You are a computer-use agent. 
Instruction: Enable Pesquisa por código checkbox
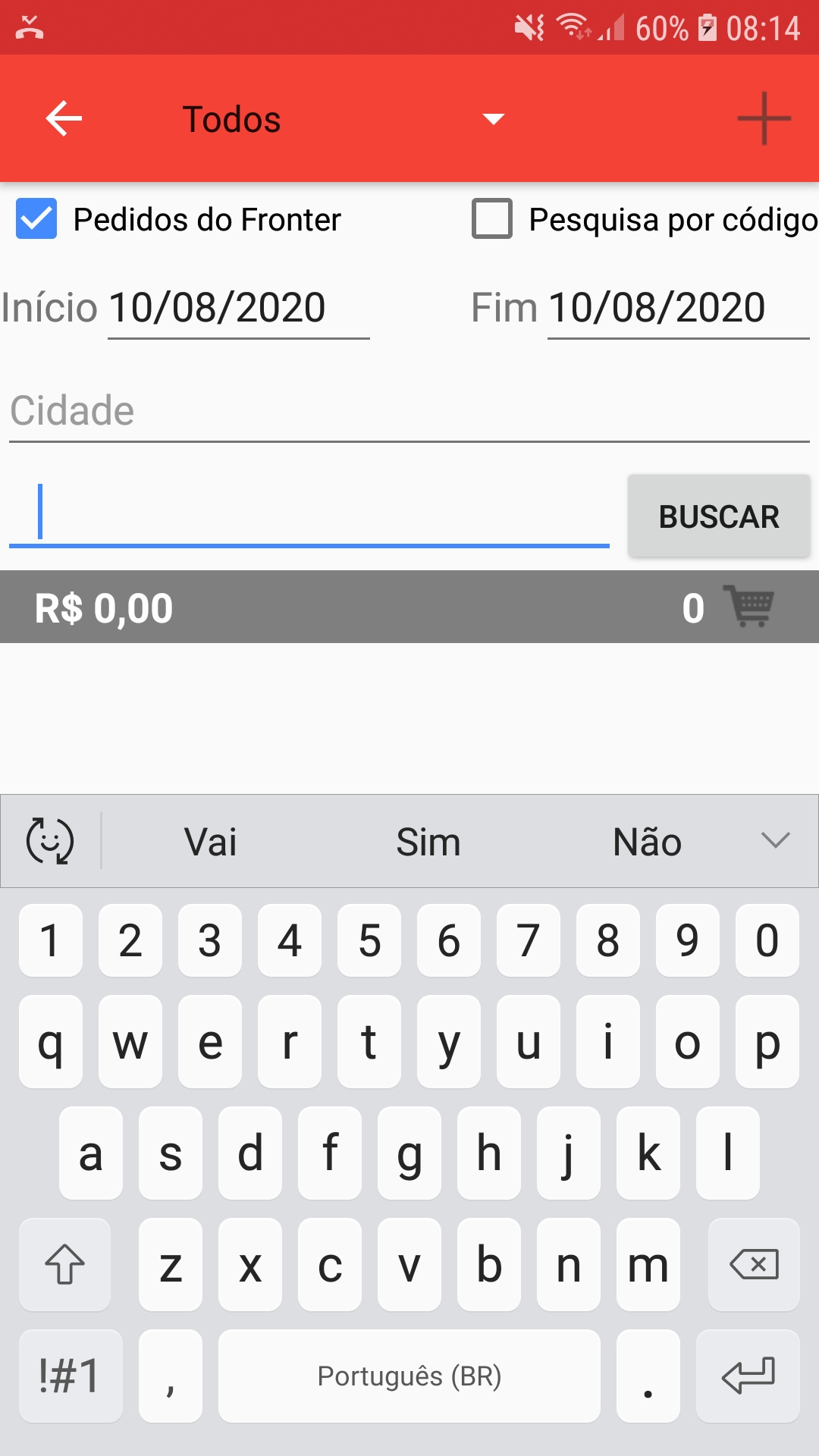(492, 219)
